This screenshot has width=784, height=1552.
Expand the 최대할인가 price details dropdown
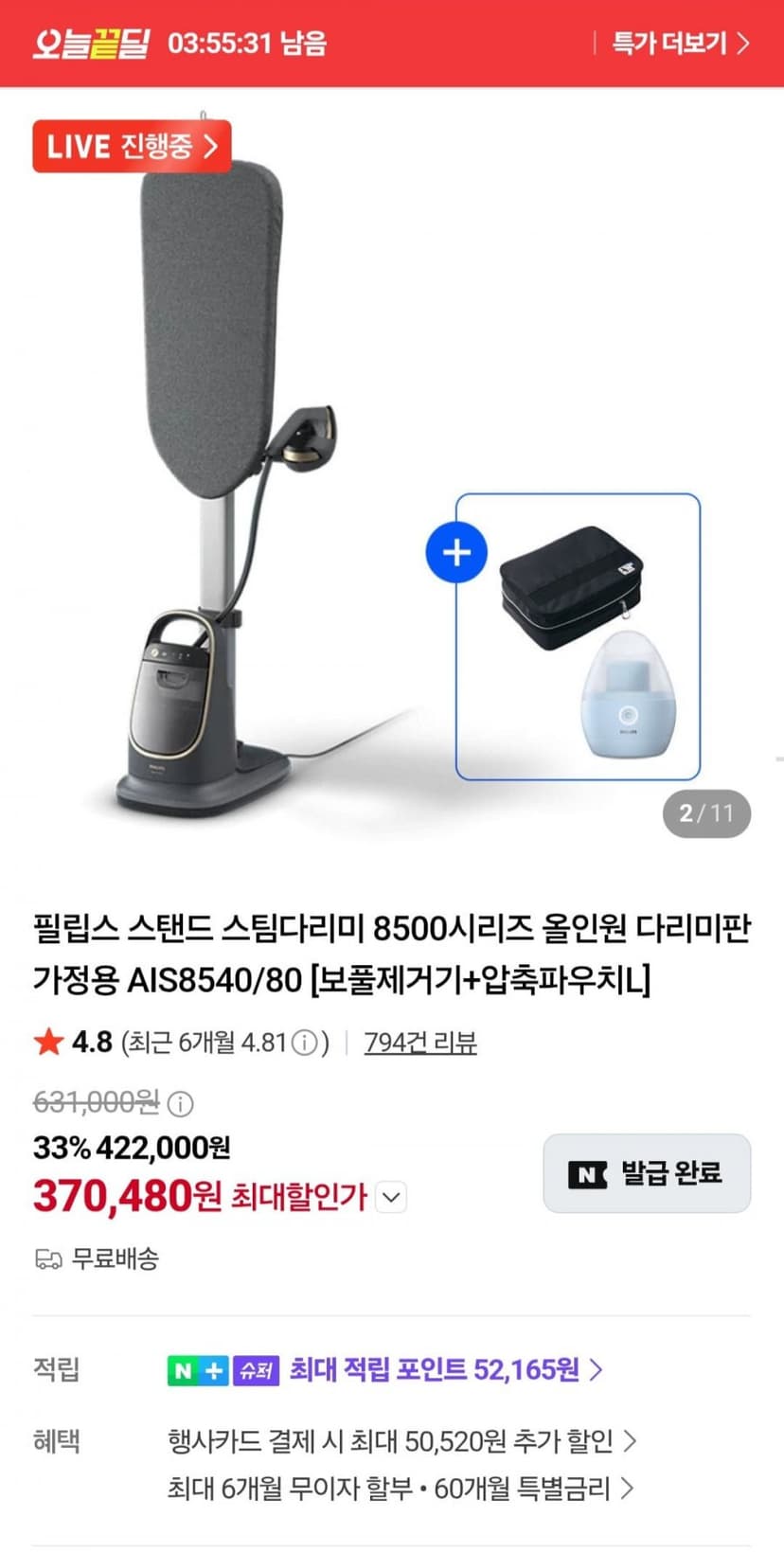pos(391,1197)
